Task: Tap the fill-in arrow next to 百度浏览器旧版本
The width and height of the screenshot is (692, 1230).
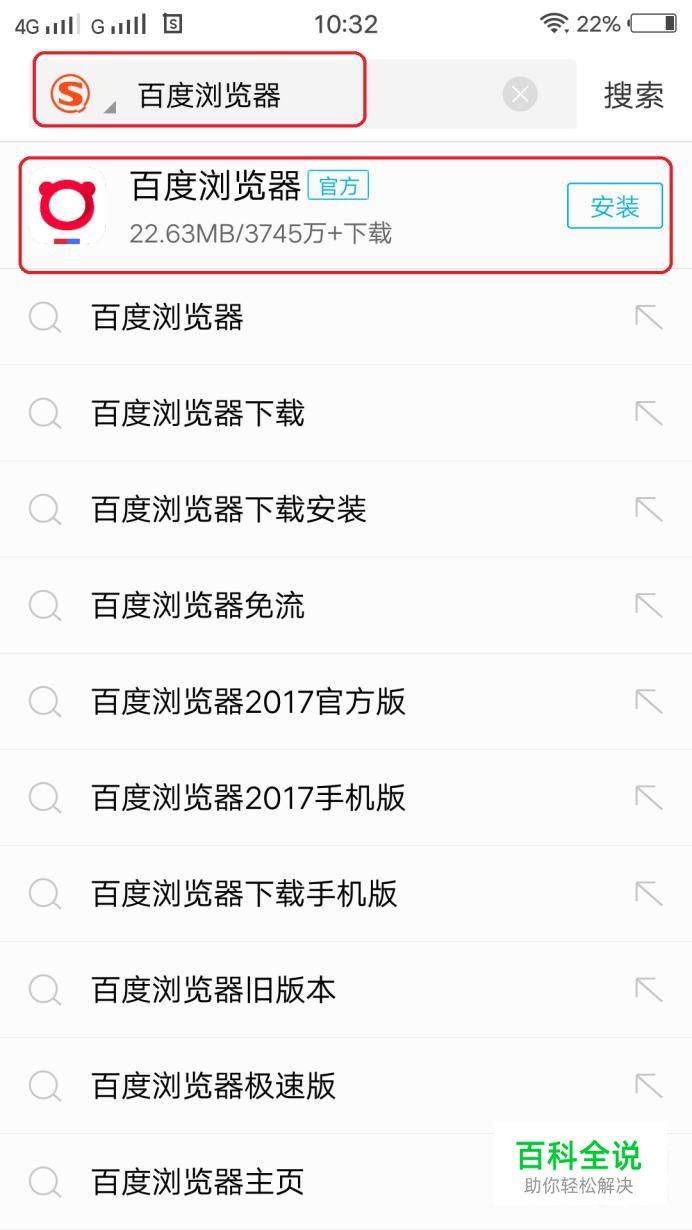Action: point(649,989)
